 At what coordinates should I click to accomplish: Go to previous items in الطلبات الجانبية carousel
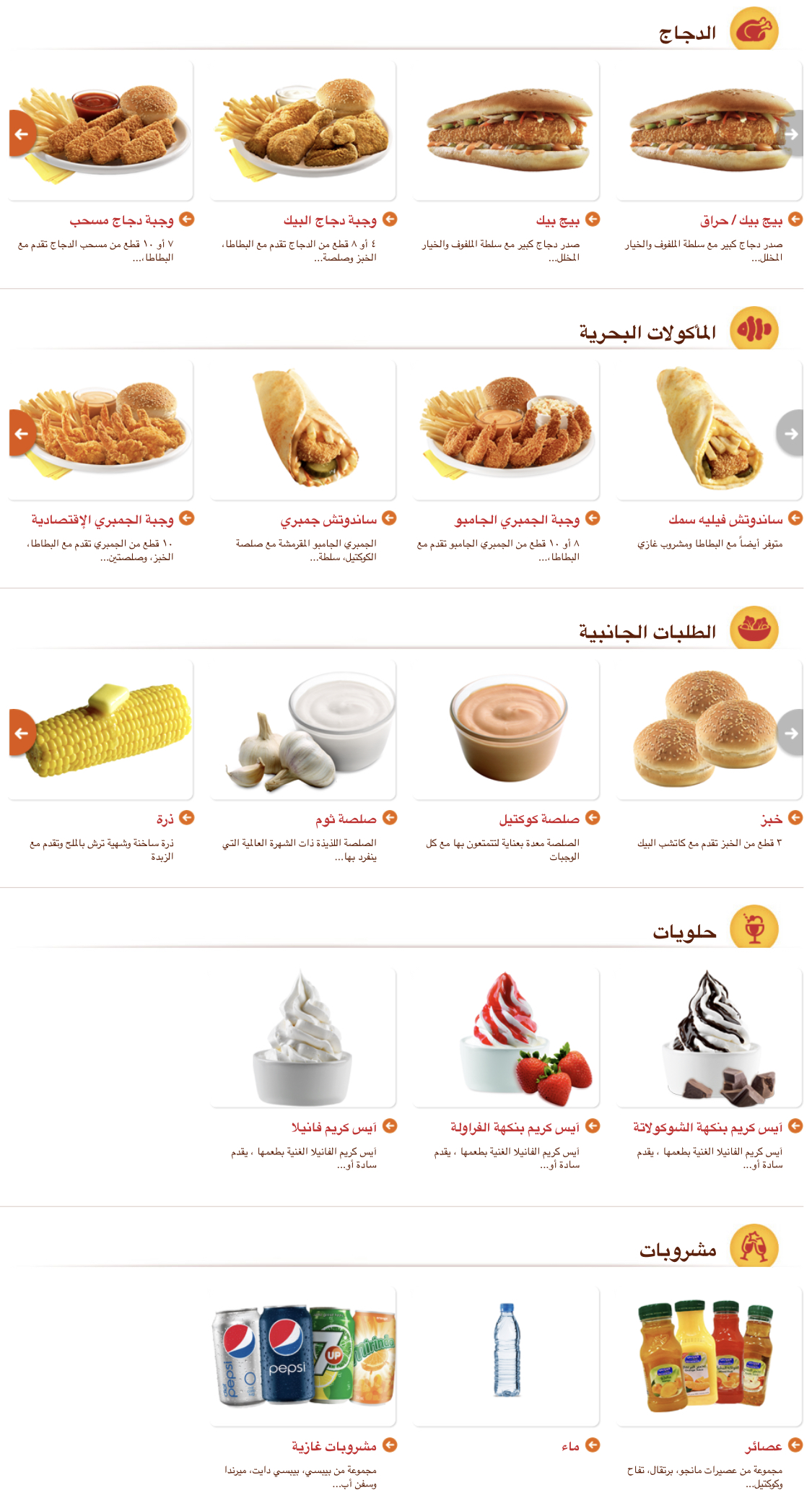[x=22, y=733]
